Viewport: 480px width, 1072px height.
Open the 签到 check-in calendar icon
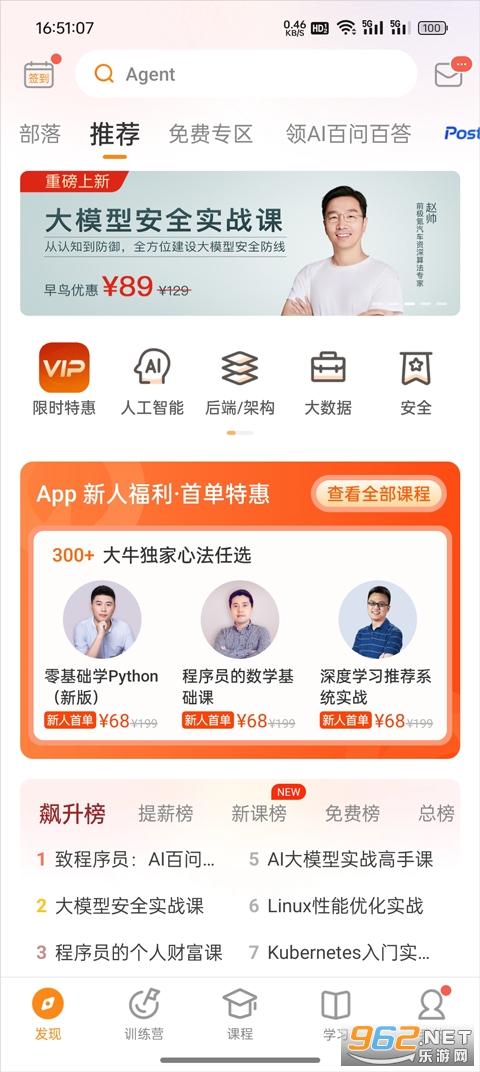click(x=39, y=75)
